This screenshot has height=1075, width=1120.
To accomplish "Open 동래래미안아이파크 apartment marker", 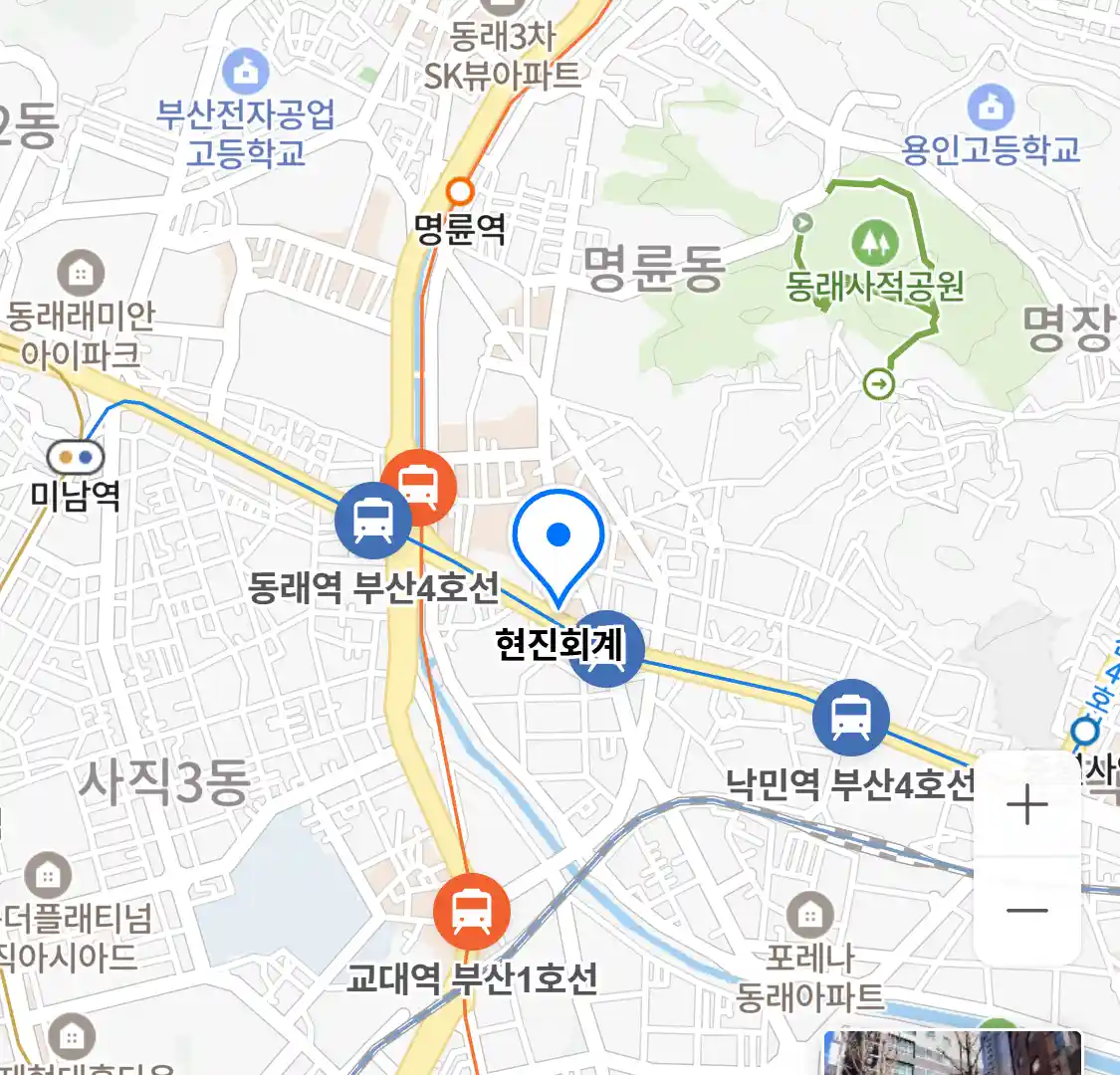I will (x=81, y=272).
